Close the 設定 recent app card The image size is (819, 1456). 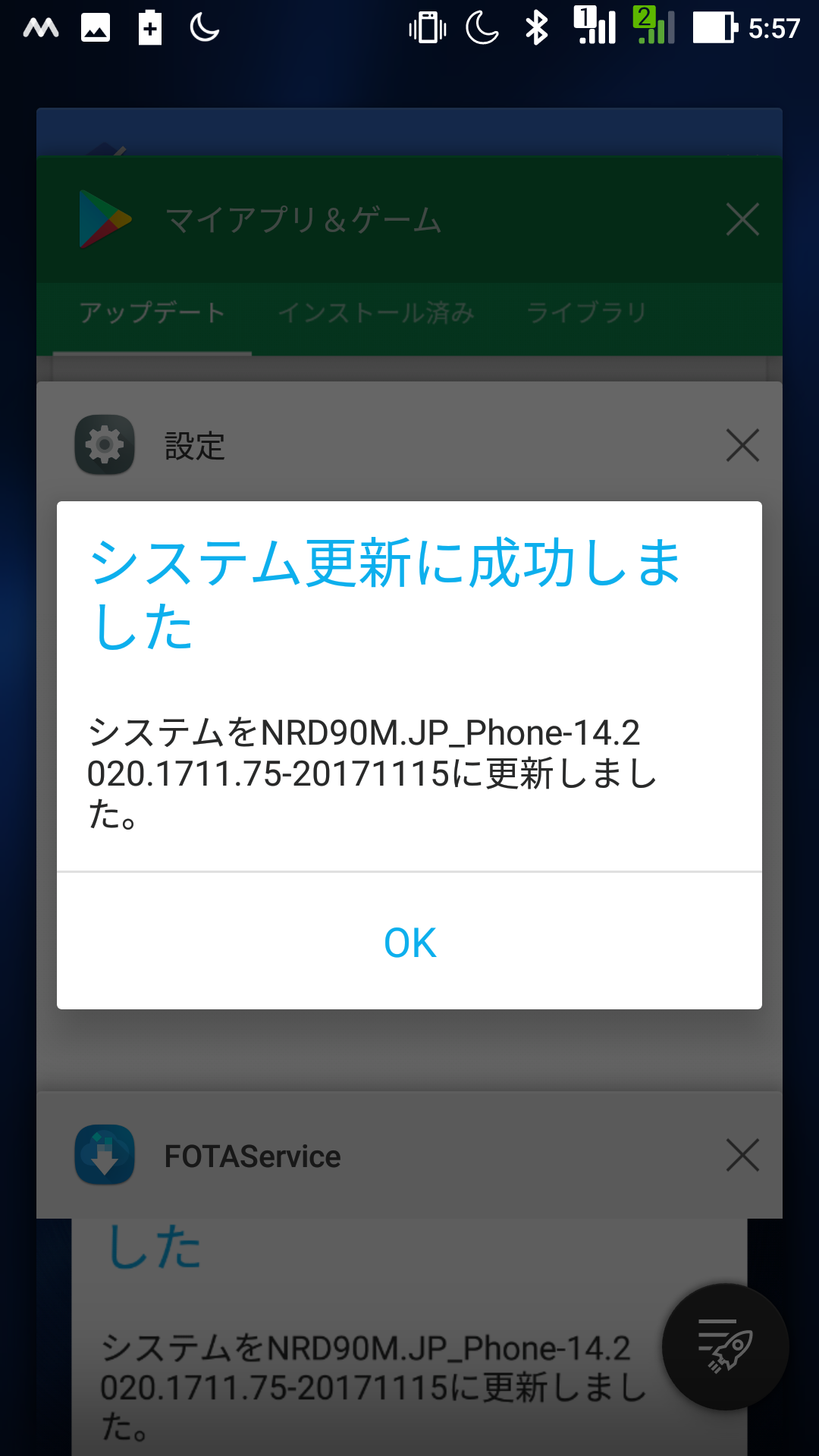742,445
